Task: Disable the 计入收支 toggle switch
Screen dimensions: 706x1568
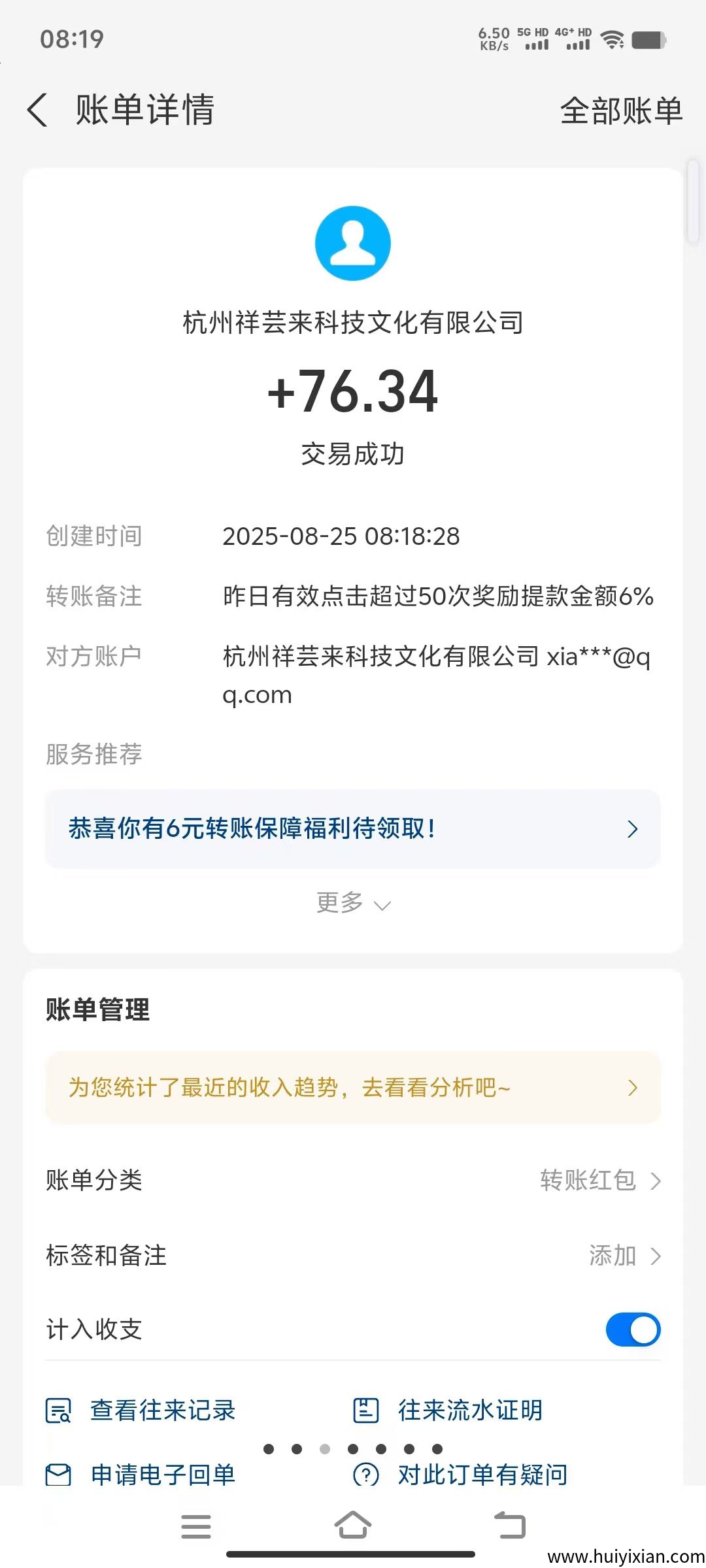Action: point(631,1330)
